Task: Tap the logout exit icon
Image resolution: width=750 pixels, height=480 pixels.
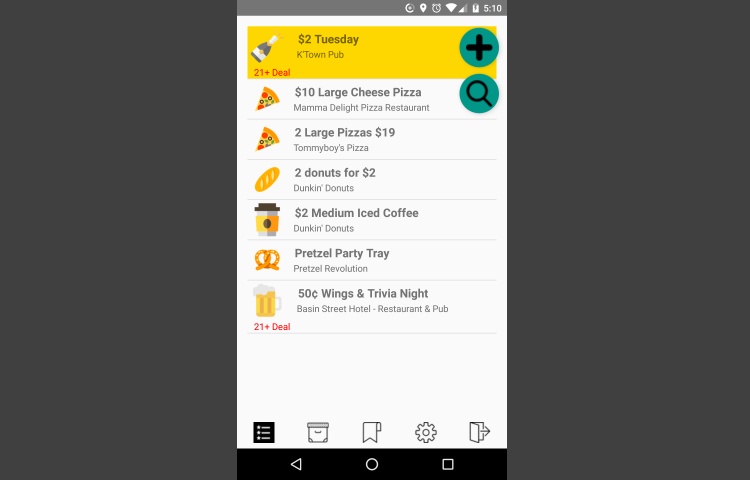Action: [479, 432]
